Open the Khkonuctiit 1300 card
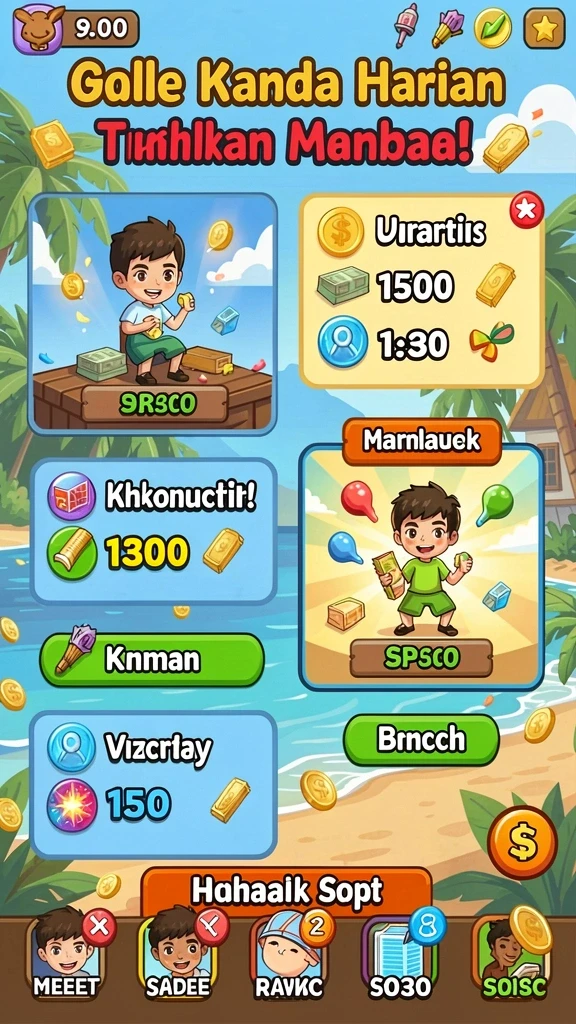The width and height of the screenshot is (576, 1024). click(154, 530)
